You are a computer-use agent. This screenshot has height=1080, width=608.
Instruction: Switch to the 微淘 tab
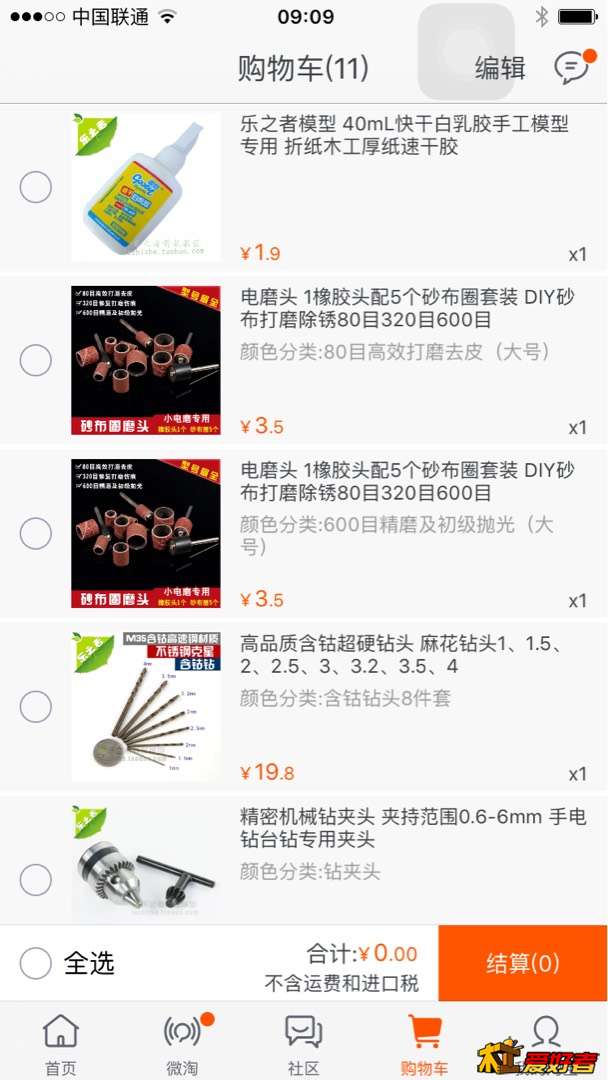tap(182, 1044)
